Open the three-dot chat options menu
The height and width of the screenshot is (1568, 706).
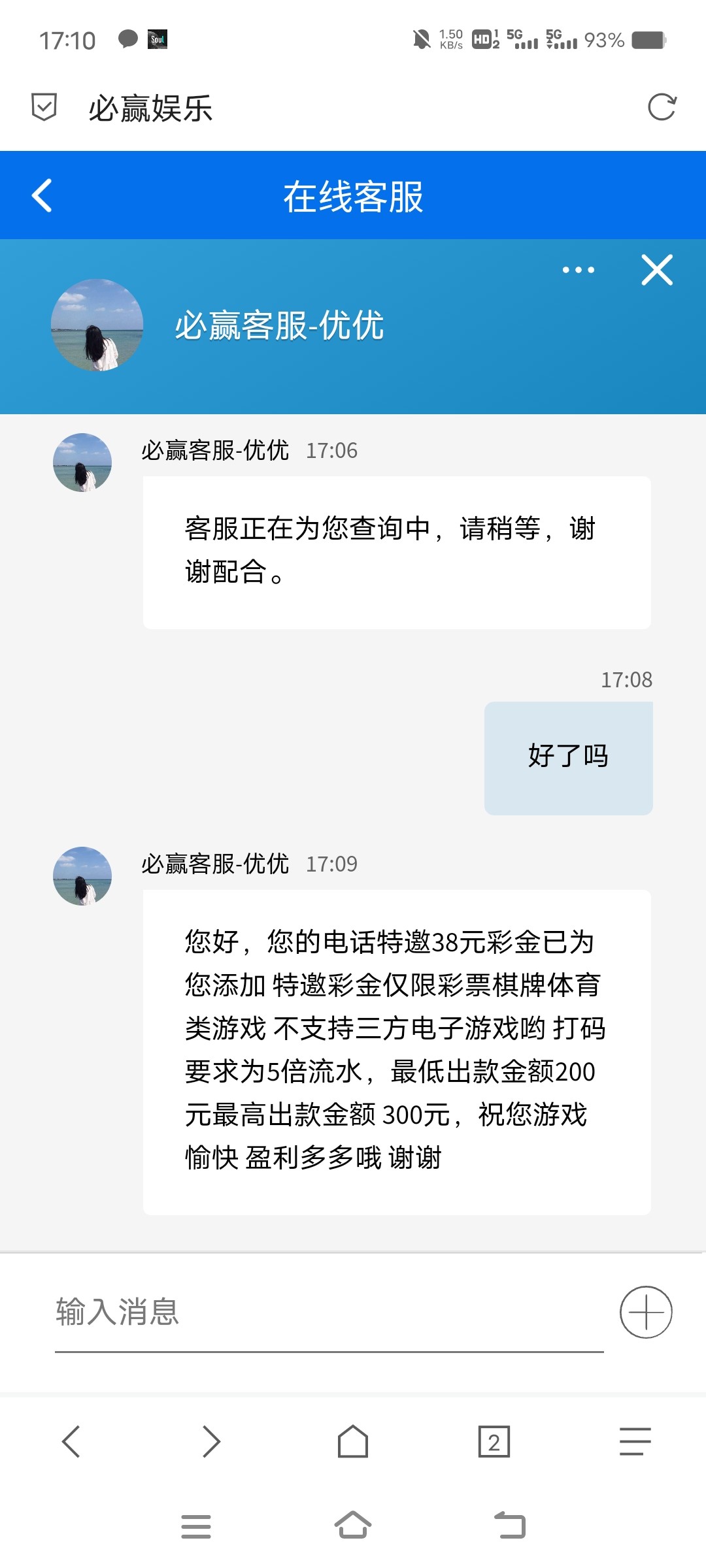(579, 270)
